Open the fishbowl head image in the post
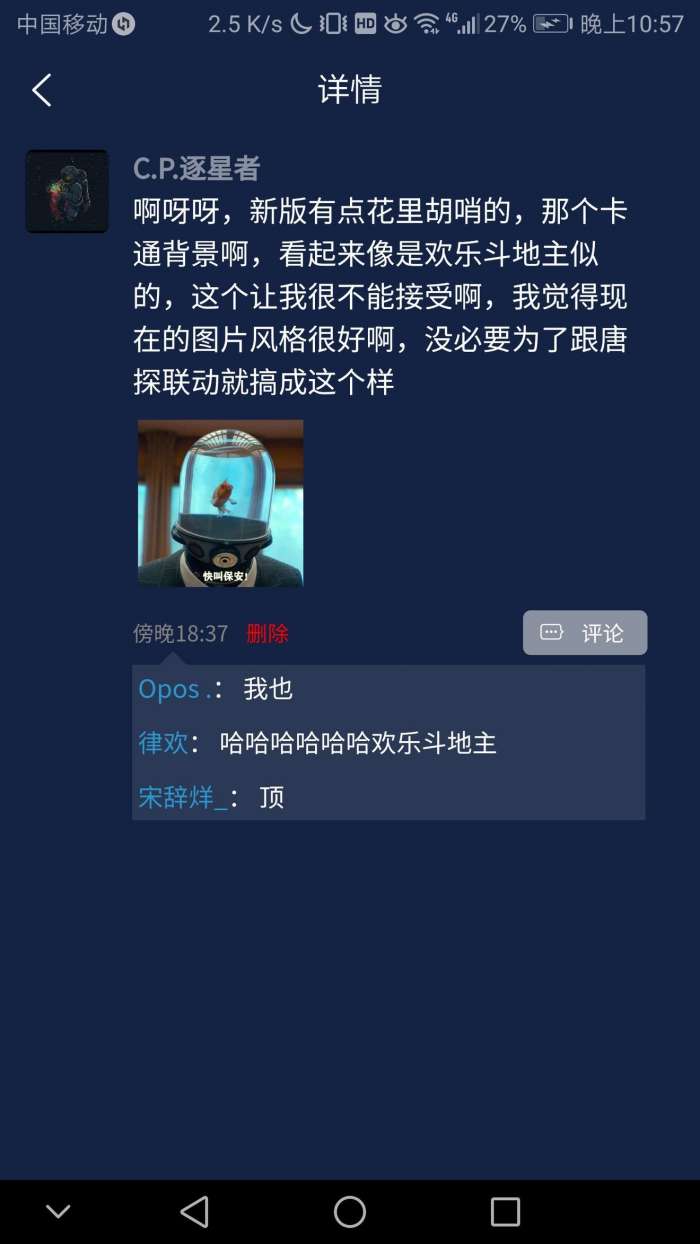Screen dimensions: 700x1244 coord(220,502)
